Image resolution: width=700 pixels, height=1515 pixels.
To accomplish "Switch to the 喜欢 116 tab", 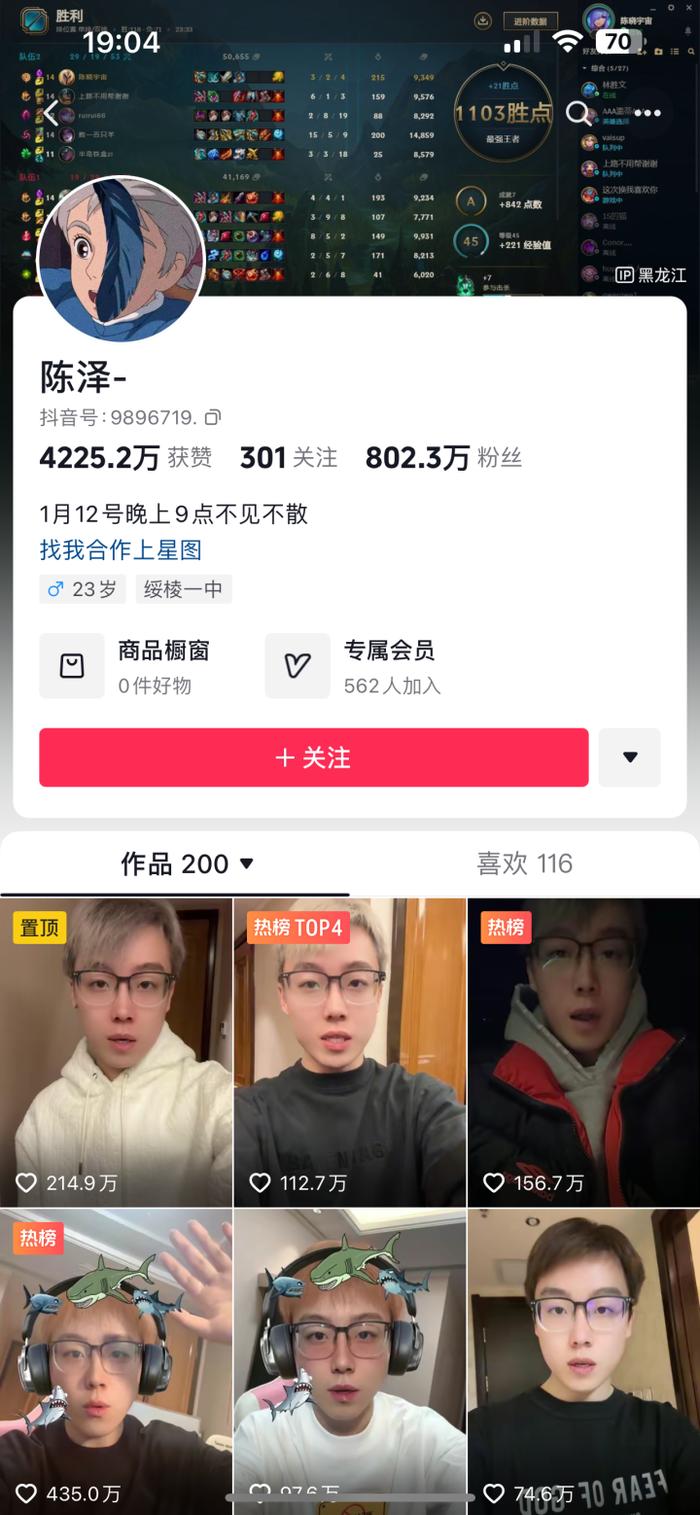I will pyautogui.click(x=524, y=864).
